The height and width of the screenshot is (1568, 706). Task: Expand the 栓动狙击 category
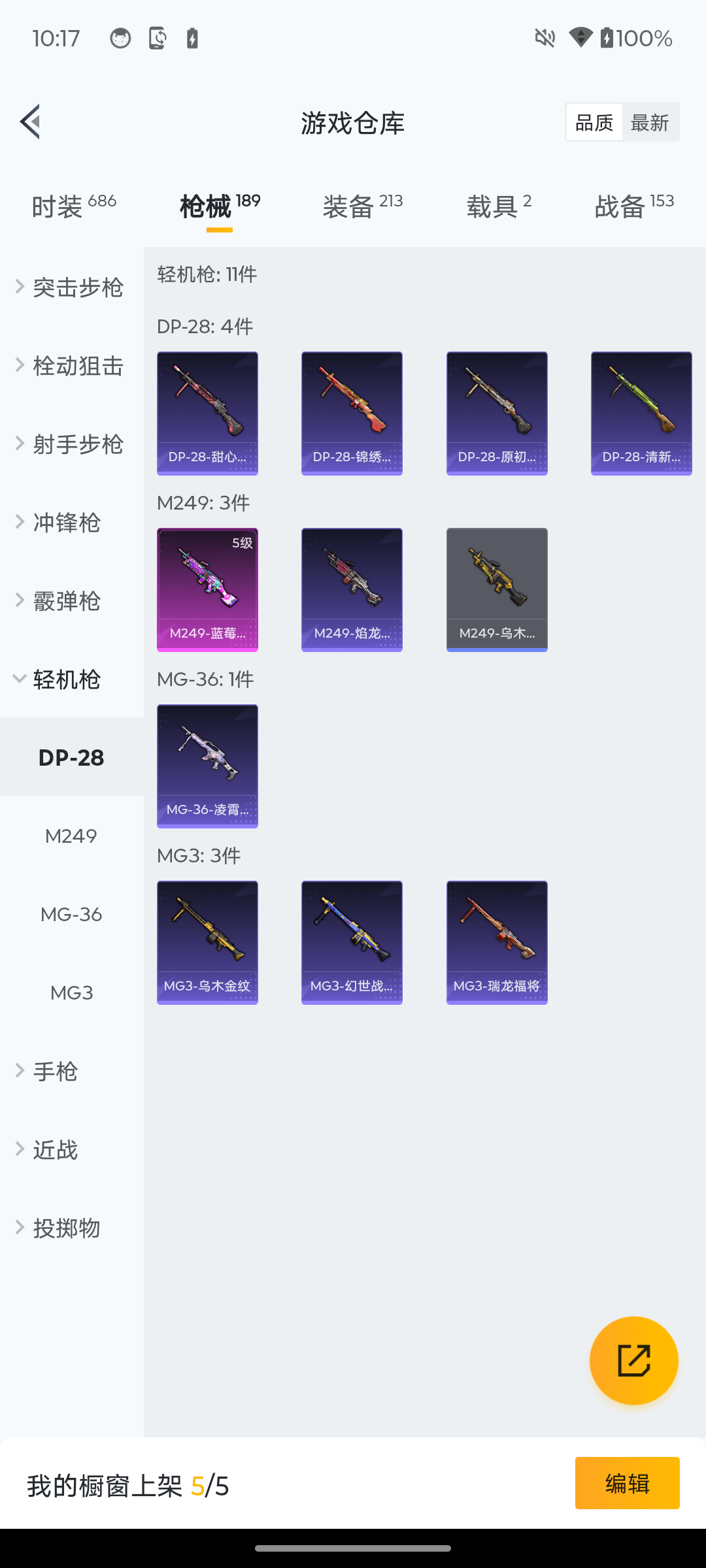coord(72,366)
